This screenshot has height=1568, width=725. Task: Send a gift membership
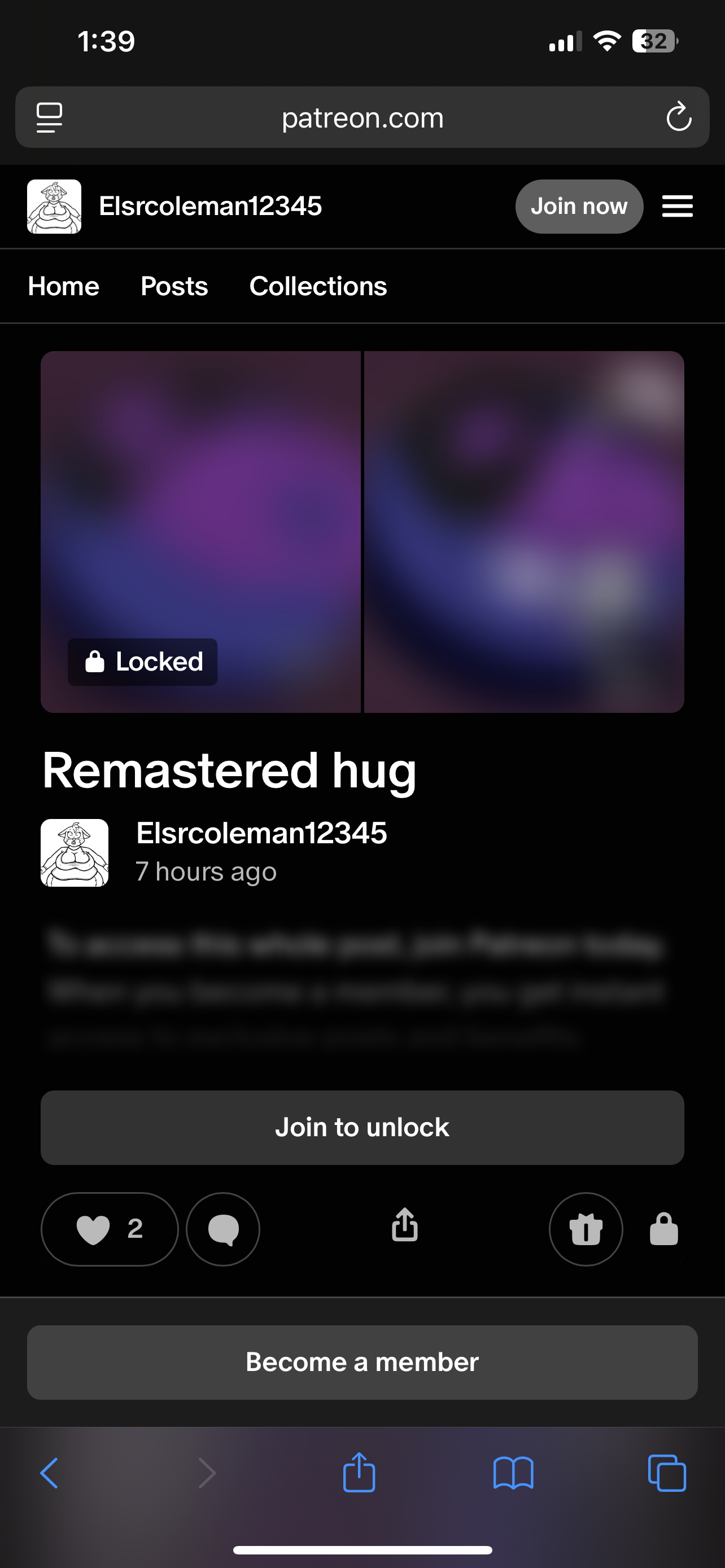tap(586, 1229)
